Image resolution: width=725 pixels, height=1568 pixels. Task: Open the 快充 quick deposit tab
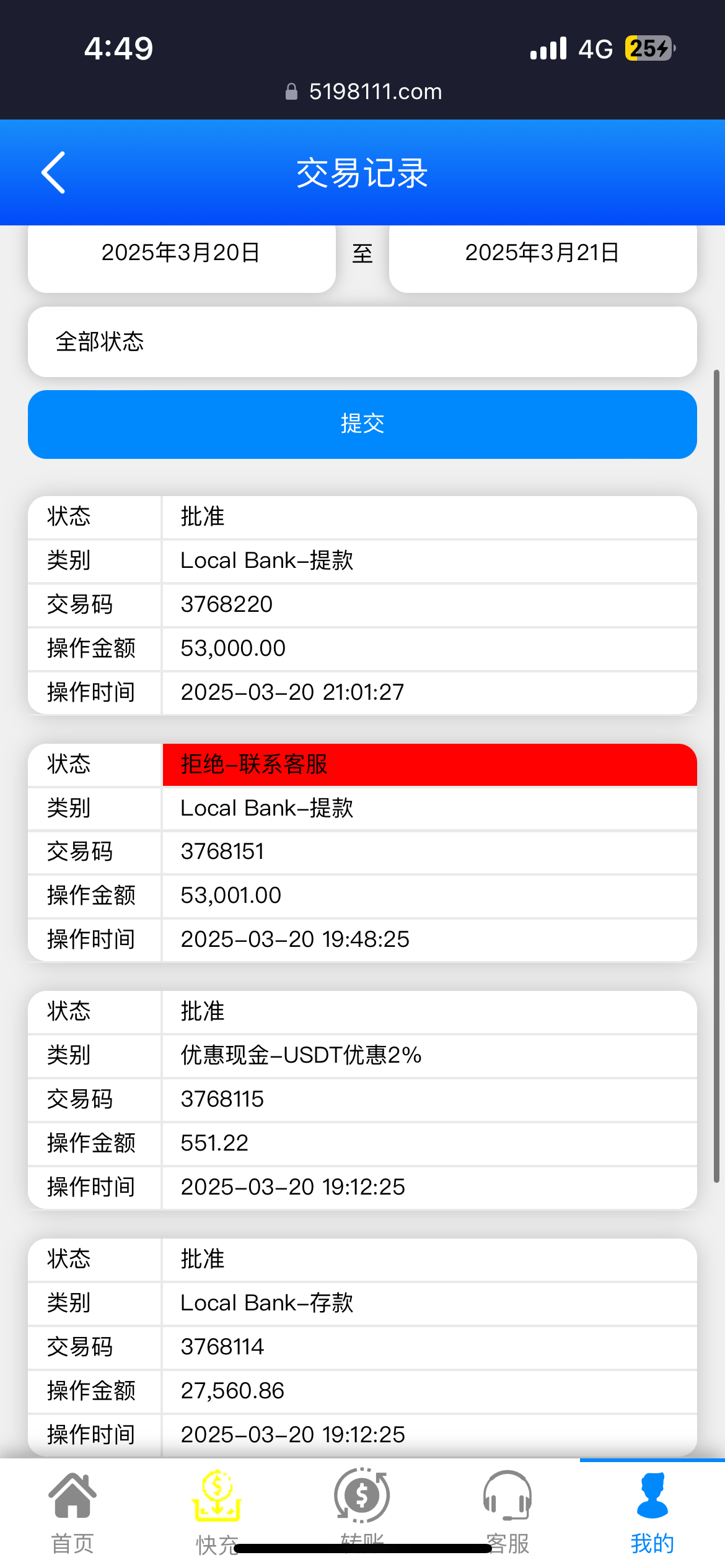click(x=217, y=1512)
